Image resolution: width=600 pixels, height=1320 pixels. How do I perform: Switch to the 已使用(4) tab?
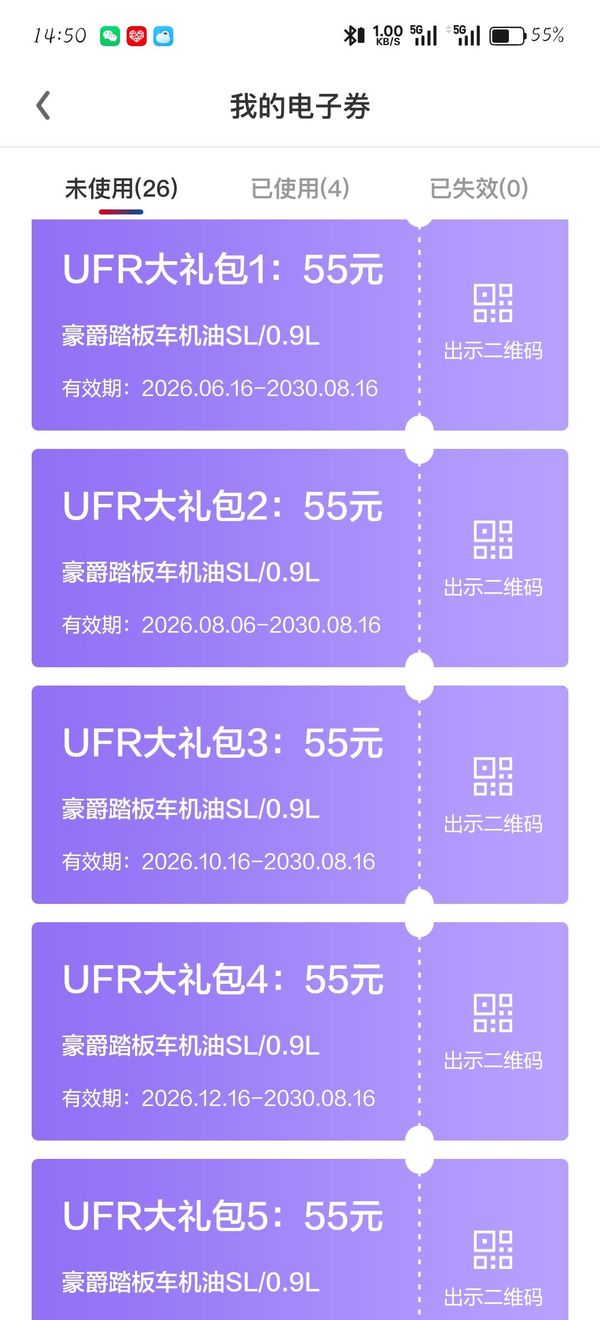click(300, 188)
